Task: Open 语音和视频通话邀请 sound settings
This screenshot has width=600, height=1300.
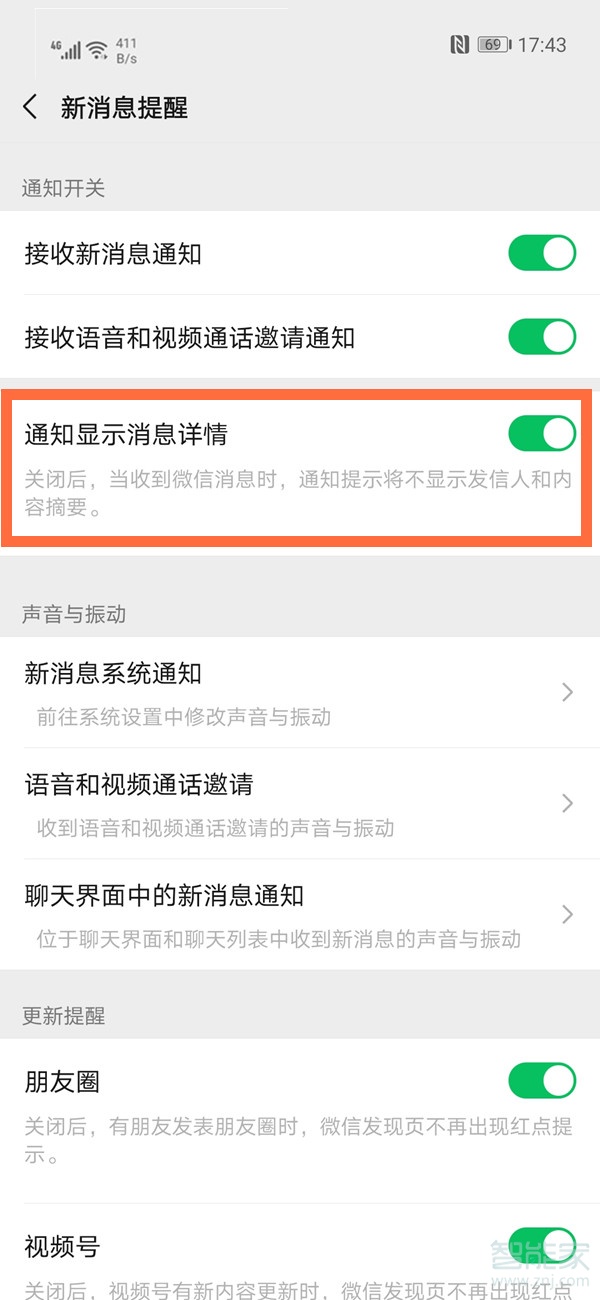Action: pos(300,803)
